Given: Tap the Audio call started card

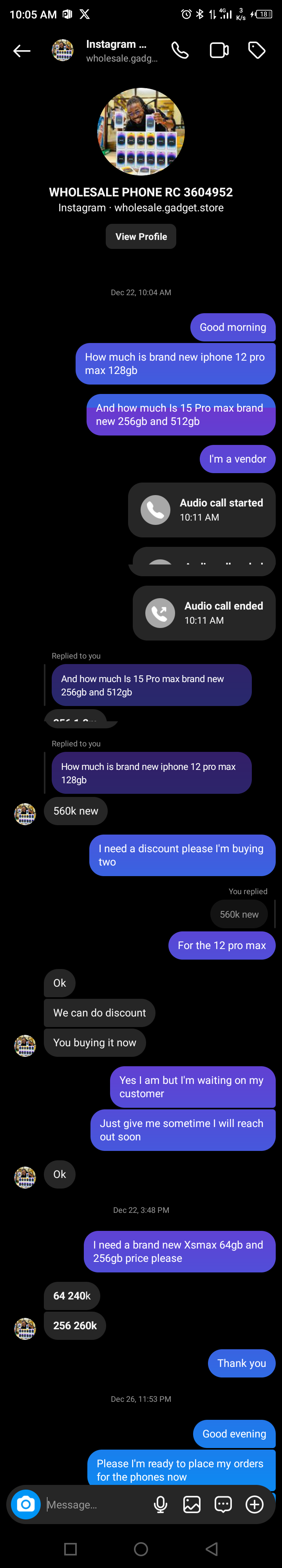Looking at the screenshot, I should click(x=202, y=510).
